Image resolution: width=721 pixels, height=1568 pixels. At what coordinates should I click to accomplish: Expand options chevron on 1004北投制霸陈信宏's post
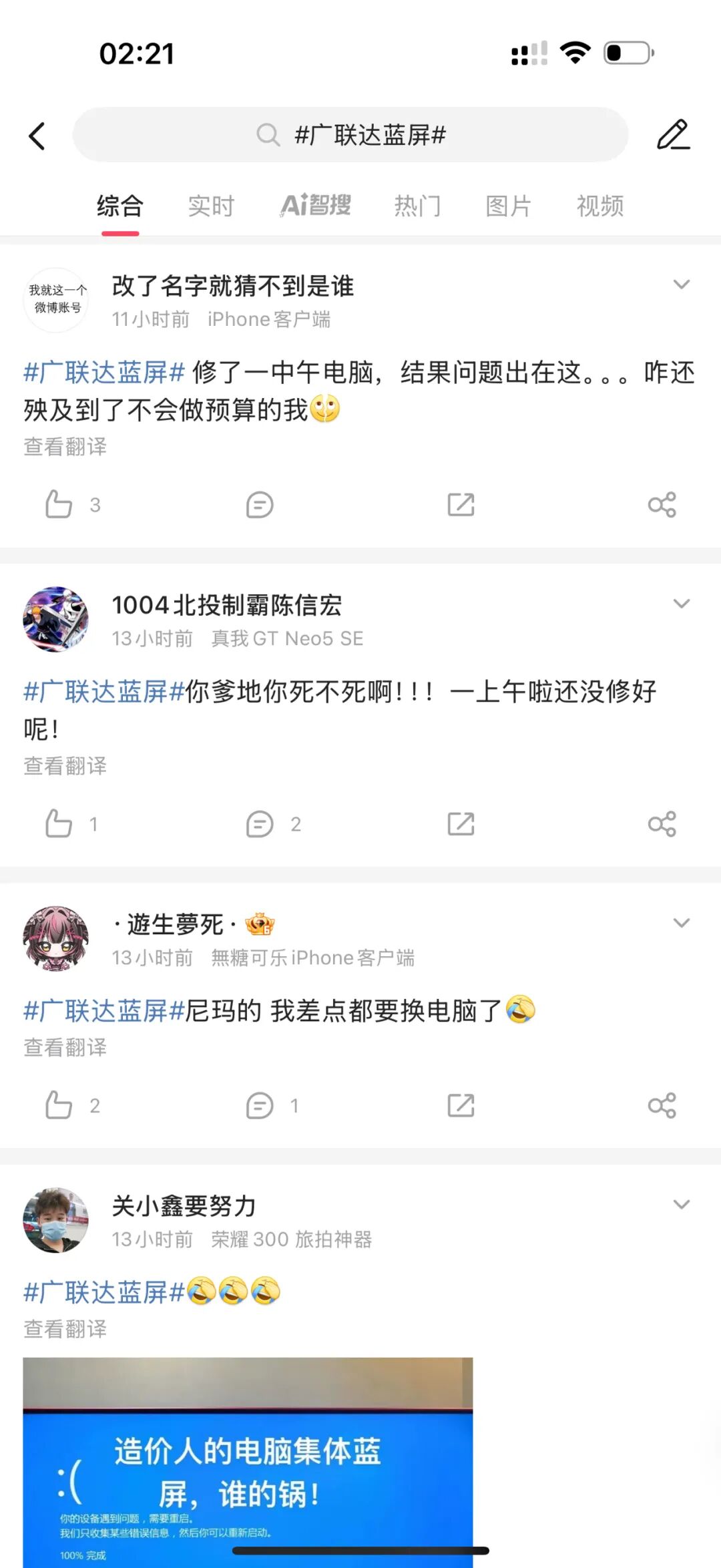[x=682, y=604]
